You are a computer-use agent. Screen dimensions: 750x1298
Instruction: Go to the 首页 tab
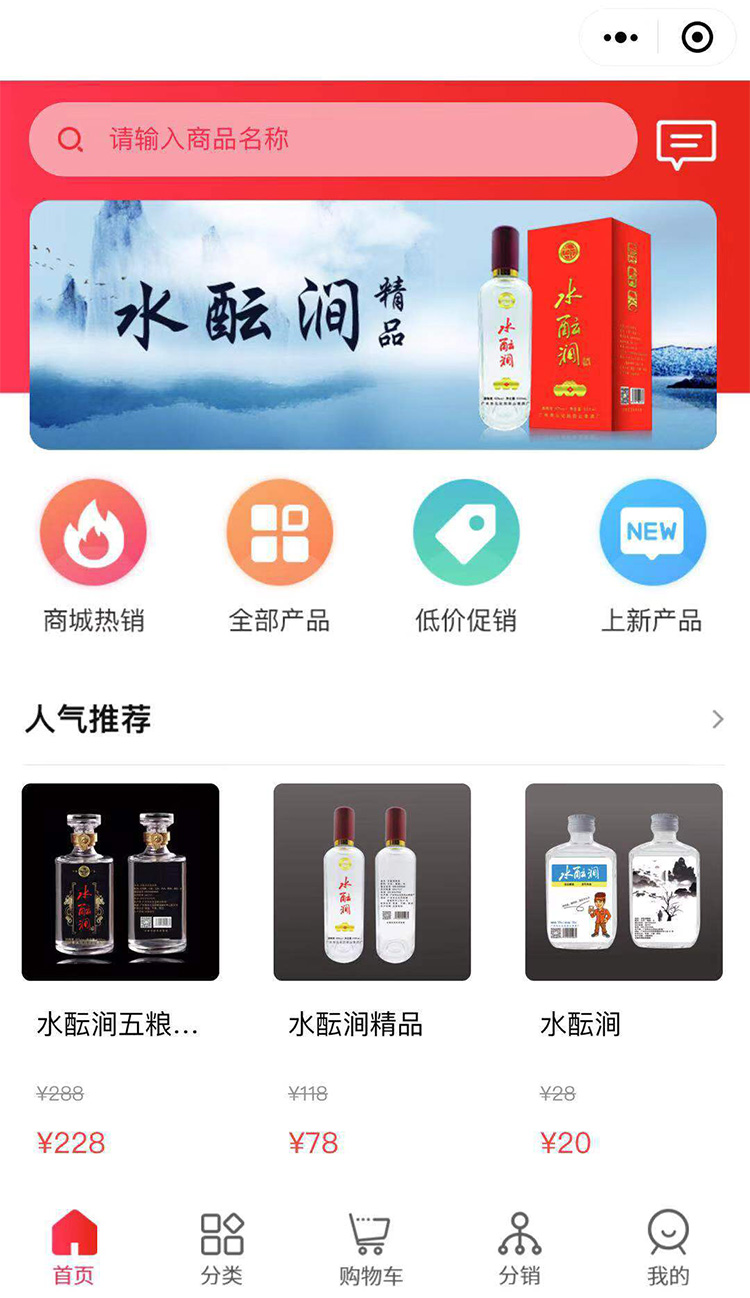74,1248
